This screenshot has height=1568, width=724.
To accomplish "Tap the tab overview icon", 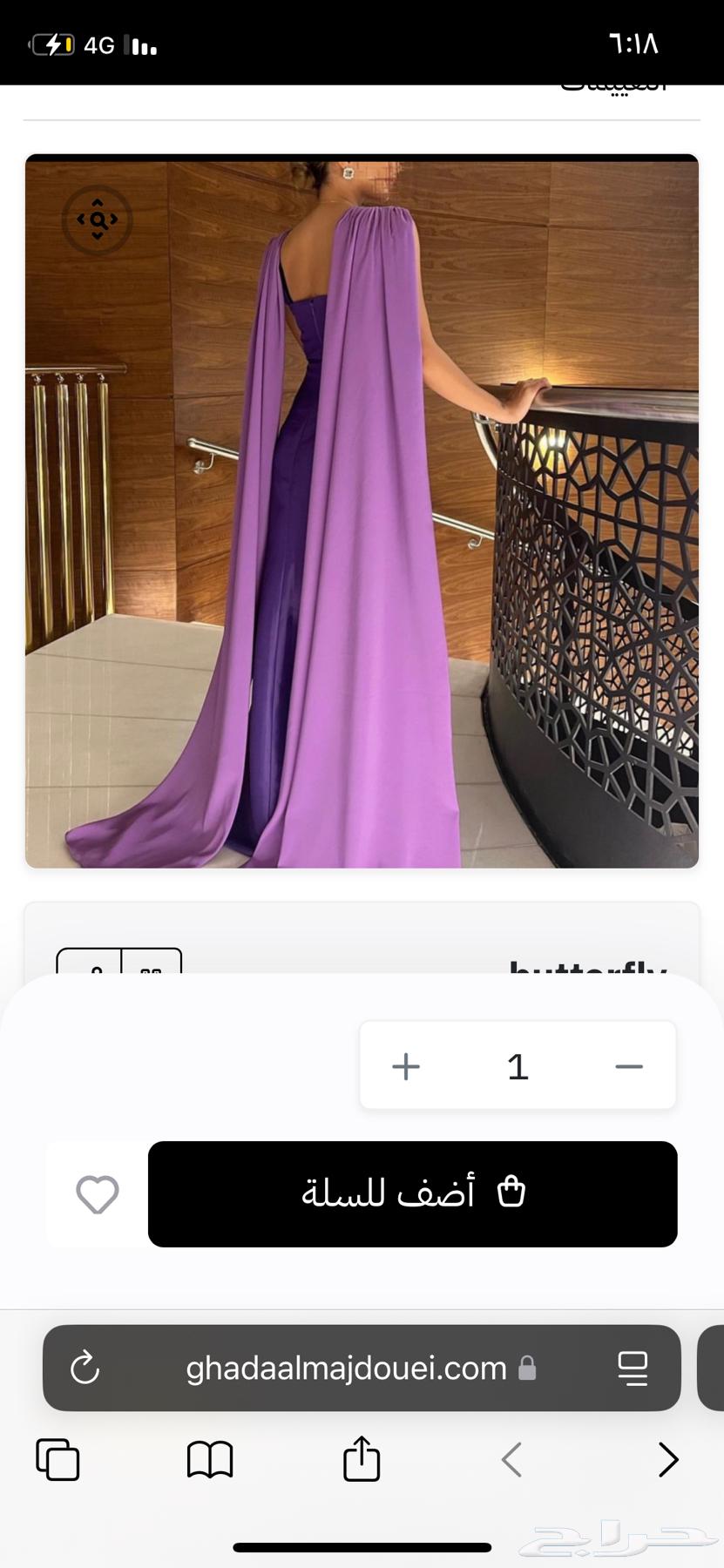I will [x=58, y=1460].
